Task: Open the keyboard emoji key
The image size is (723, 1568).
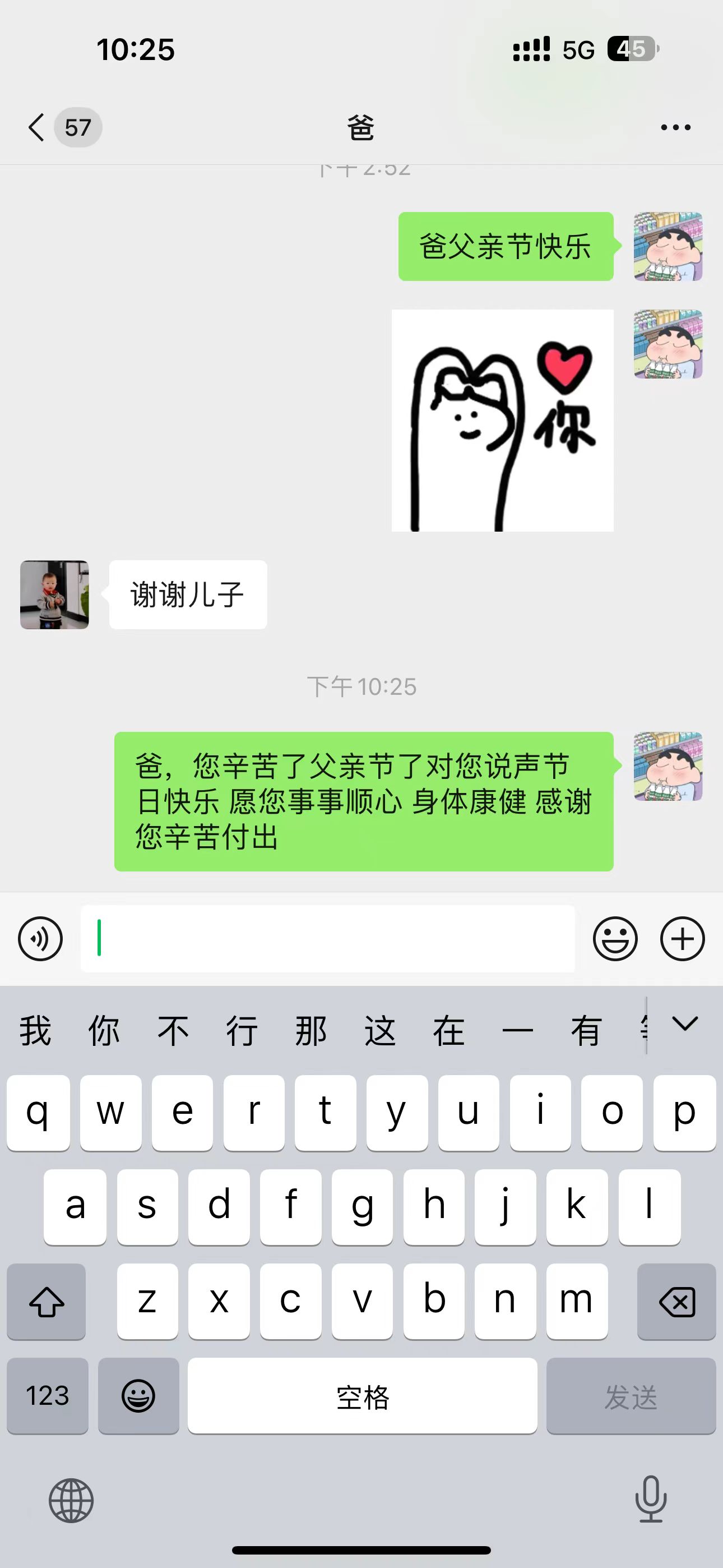Action: tap(138, 1396)
